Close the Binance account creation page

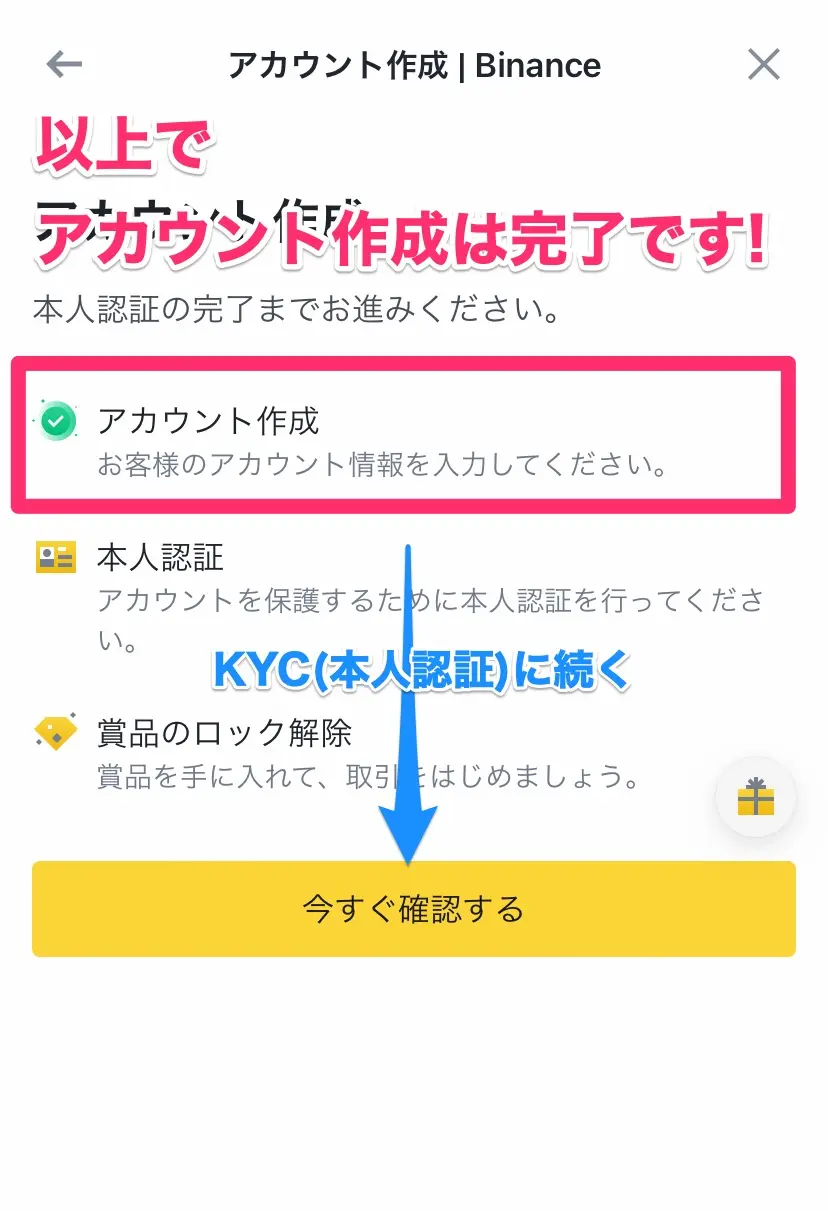[764, 65]
